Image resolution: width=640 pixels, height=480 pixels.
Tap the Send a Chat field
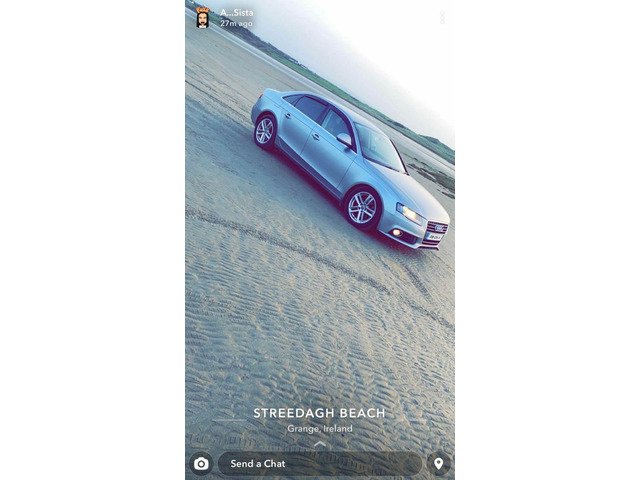tap(318, 464)
